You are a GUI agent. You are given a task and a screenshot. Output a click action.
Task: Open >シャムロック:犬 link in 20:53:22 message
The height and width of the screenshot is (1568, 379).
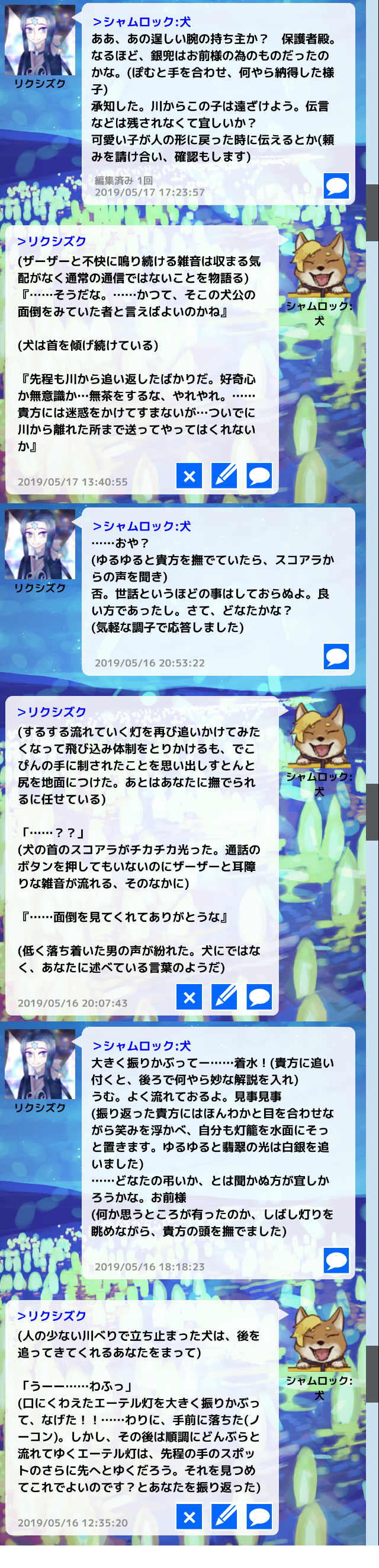coord(141,526)
